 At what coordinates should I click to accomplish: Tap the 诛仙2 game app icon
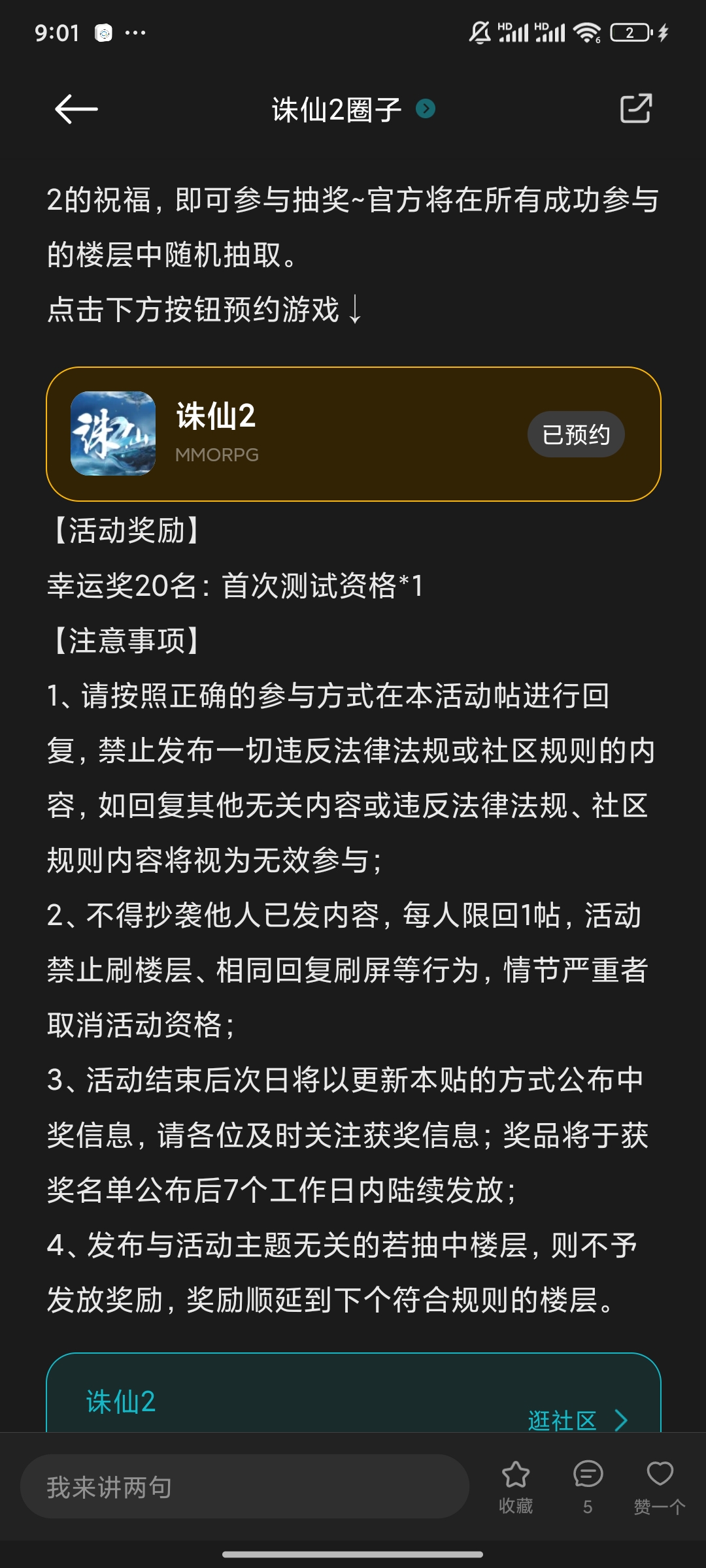[112, 433]
